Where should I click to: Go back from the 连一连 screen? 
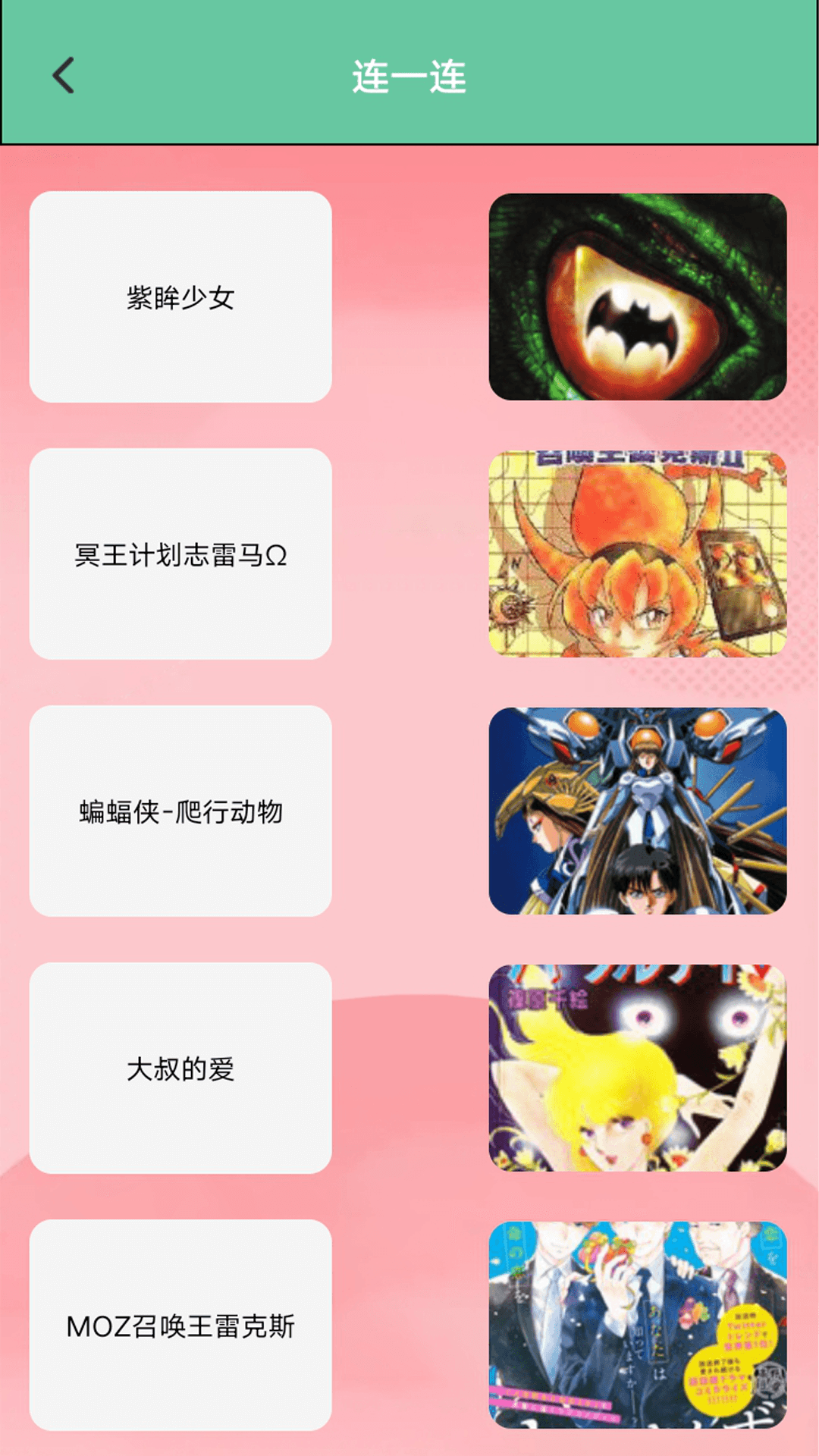point(64,76)
